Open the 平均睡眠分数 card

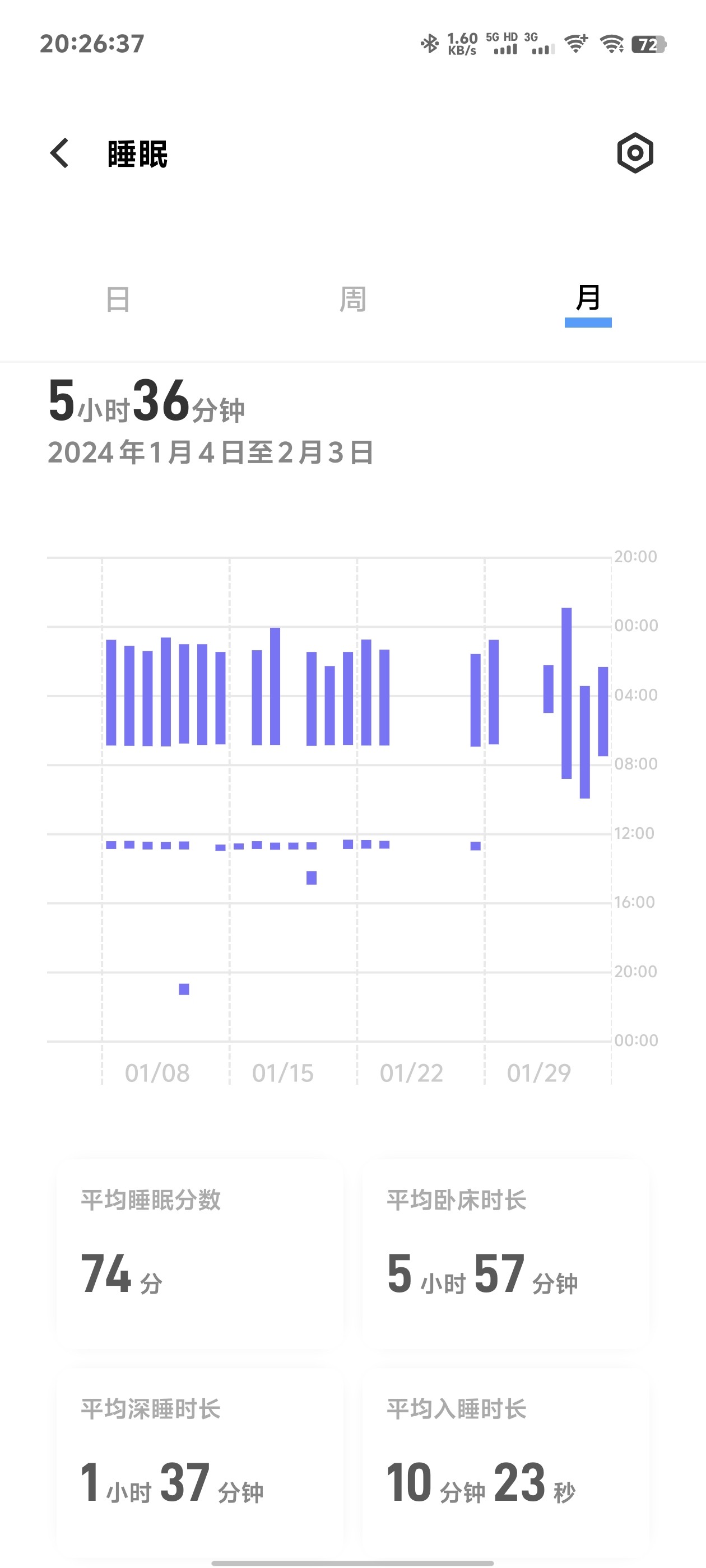coord(200,1252)
